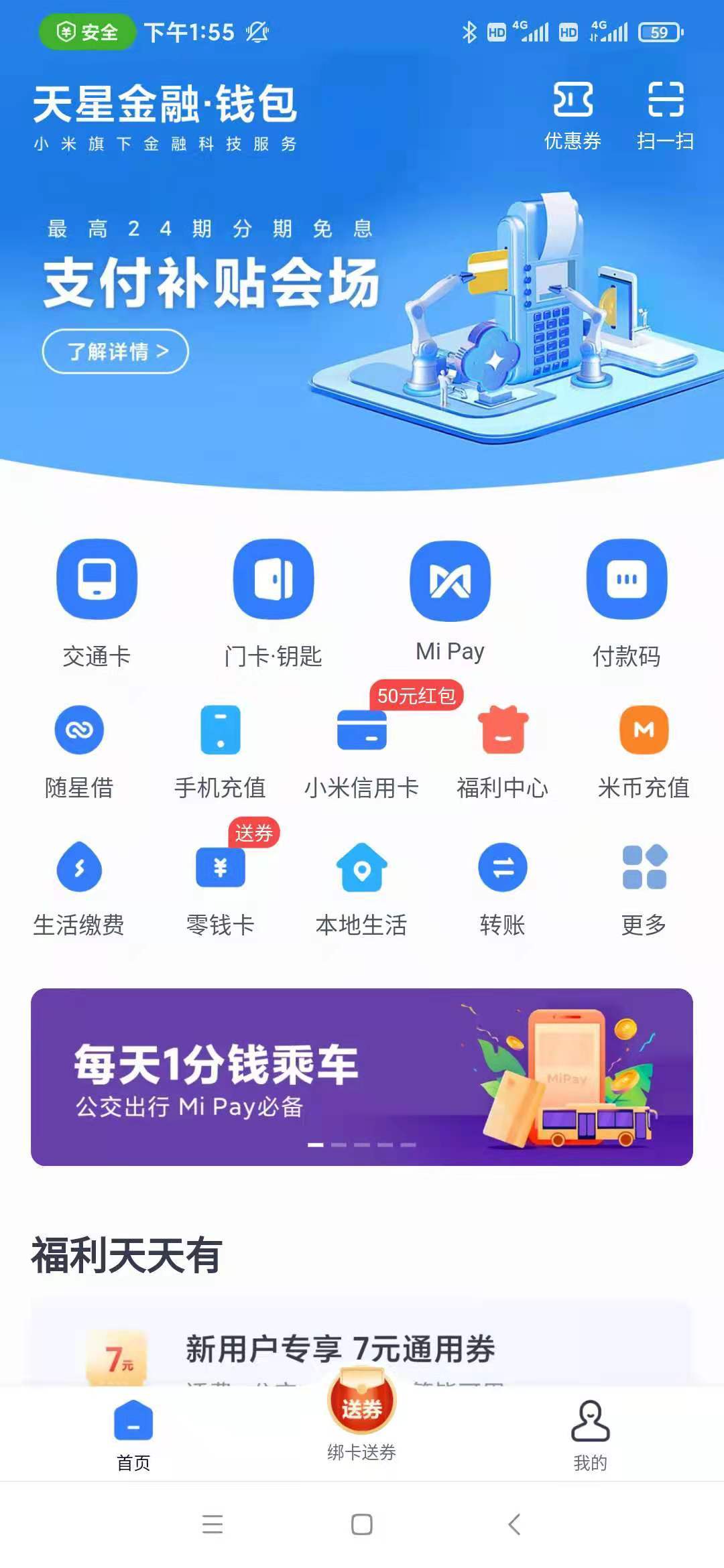Viewport: 724px width, 1568px height.
Task: Tap the 绑卡送券 tab
Action: point(362,1421)
